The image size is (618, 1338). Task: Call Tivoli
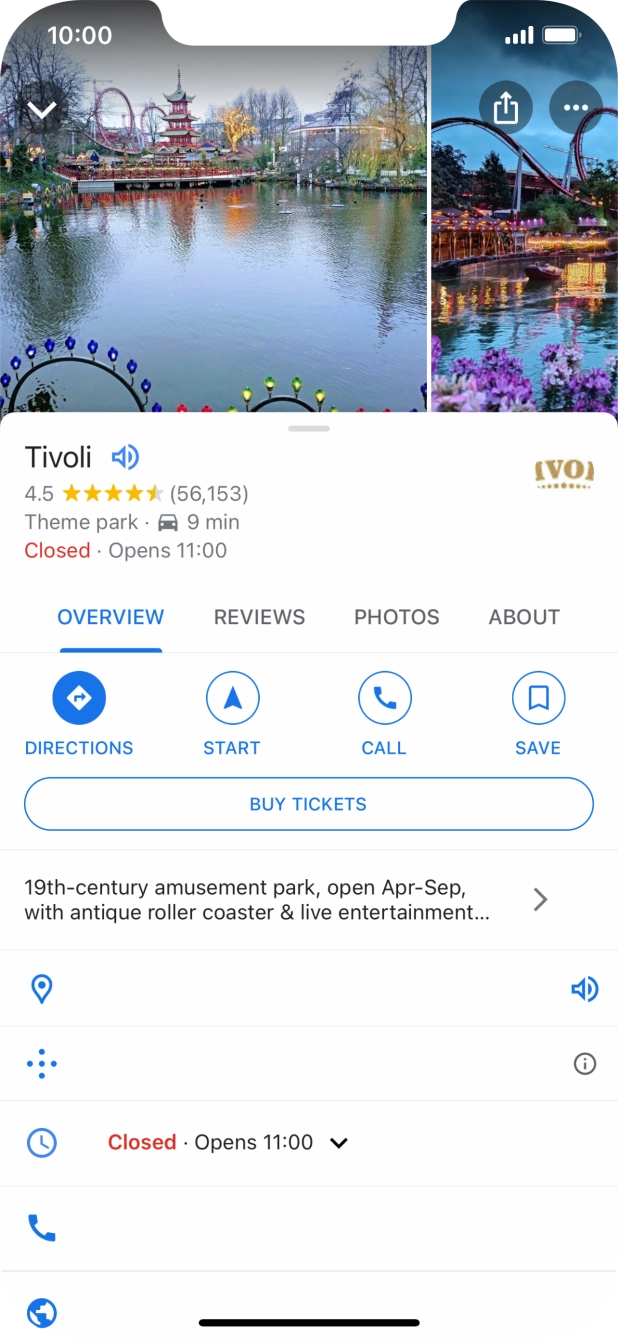[384, 698]
